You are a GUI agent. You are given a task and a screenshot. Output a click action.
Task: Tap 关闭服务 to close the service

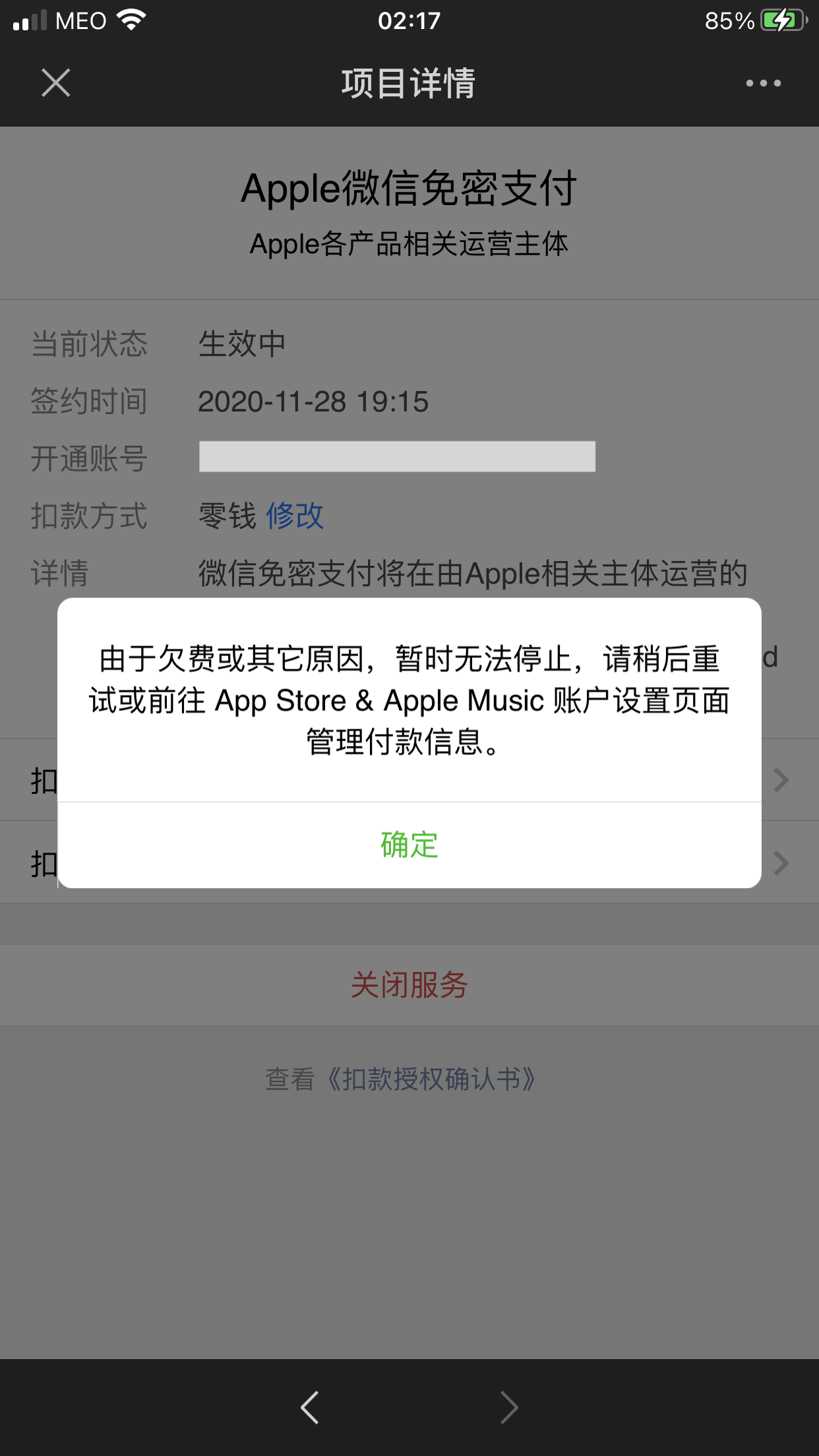coord(409,985)
